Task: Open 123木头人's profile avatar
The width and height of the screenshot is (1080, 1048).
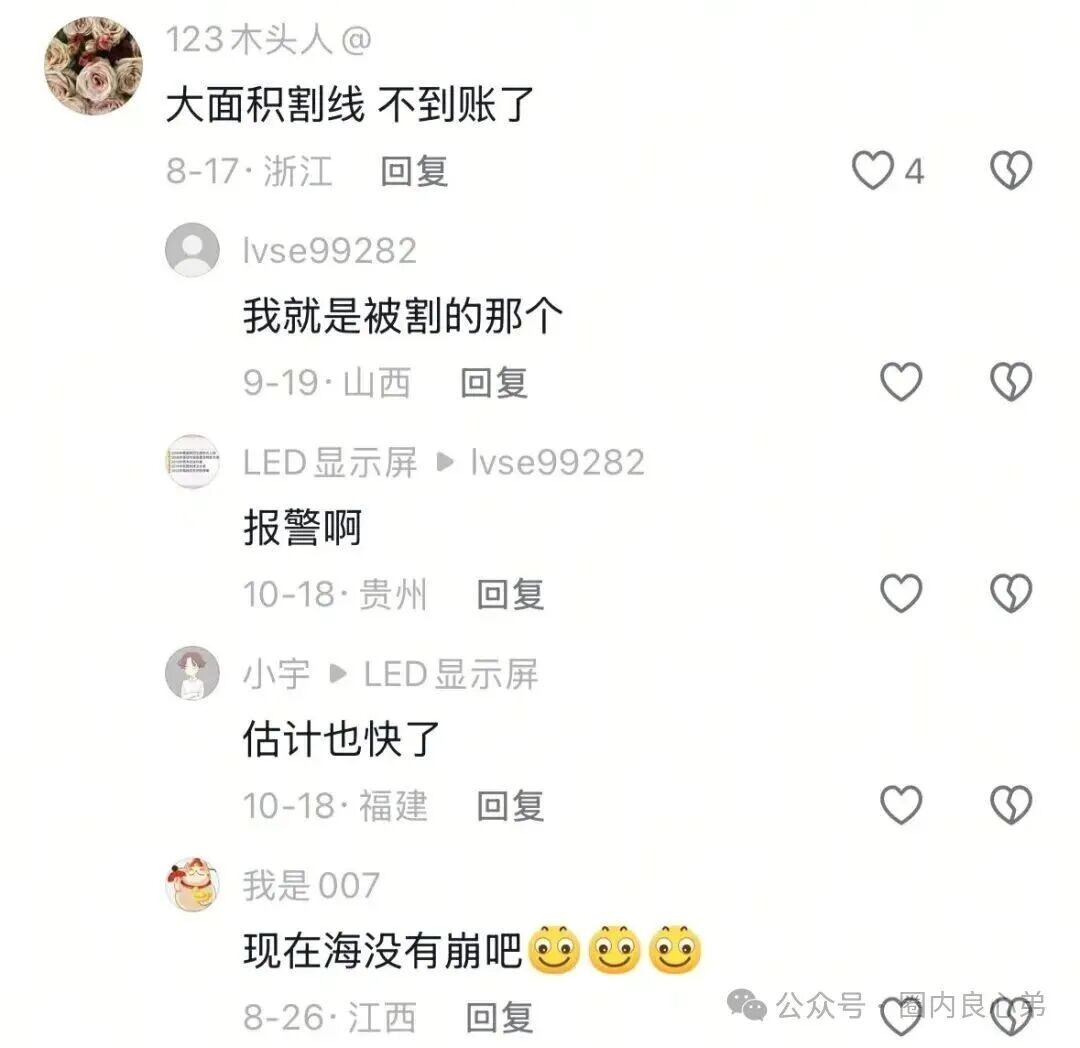Action: point(93,65)
